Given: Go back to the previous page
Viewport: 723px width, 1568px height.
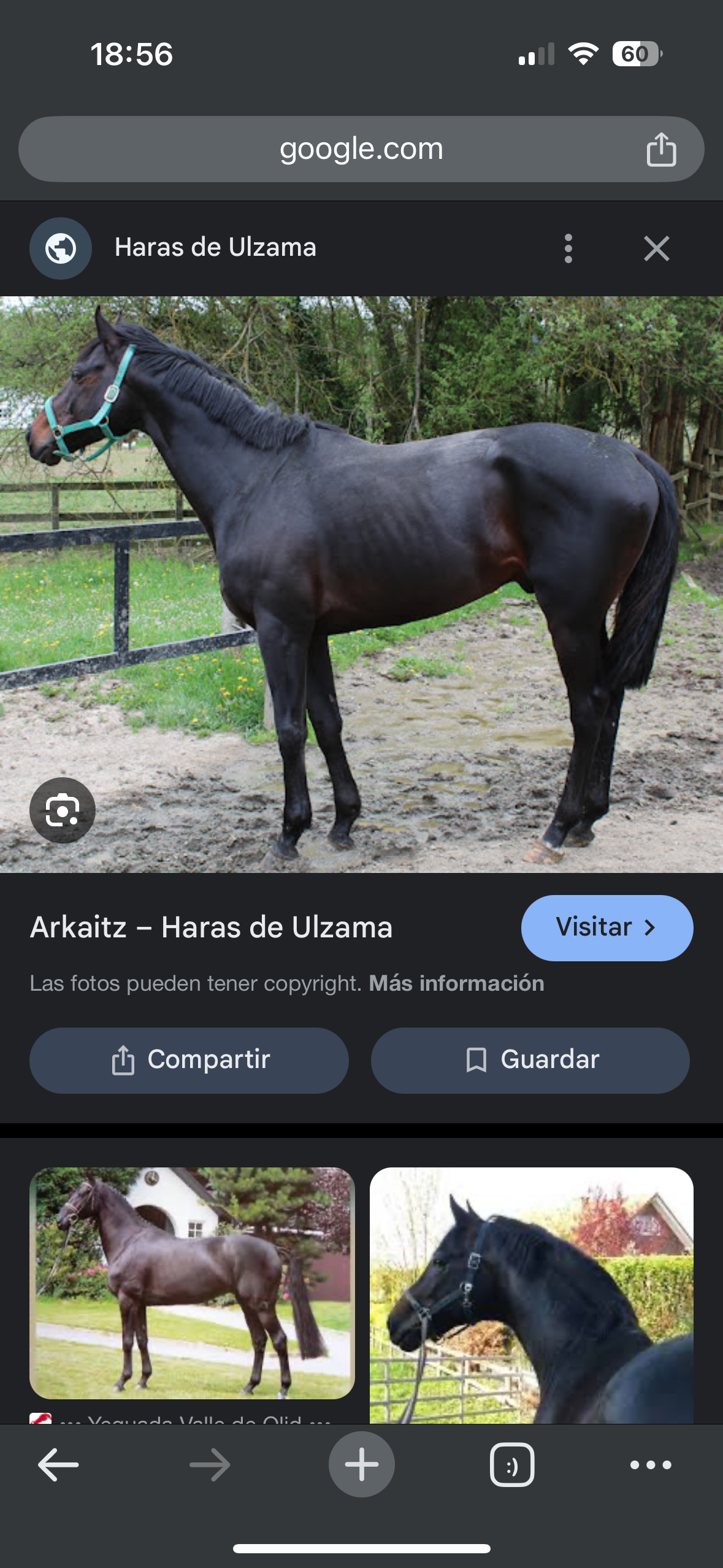Looking at the screenshot, I should point(58,1465).
